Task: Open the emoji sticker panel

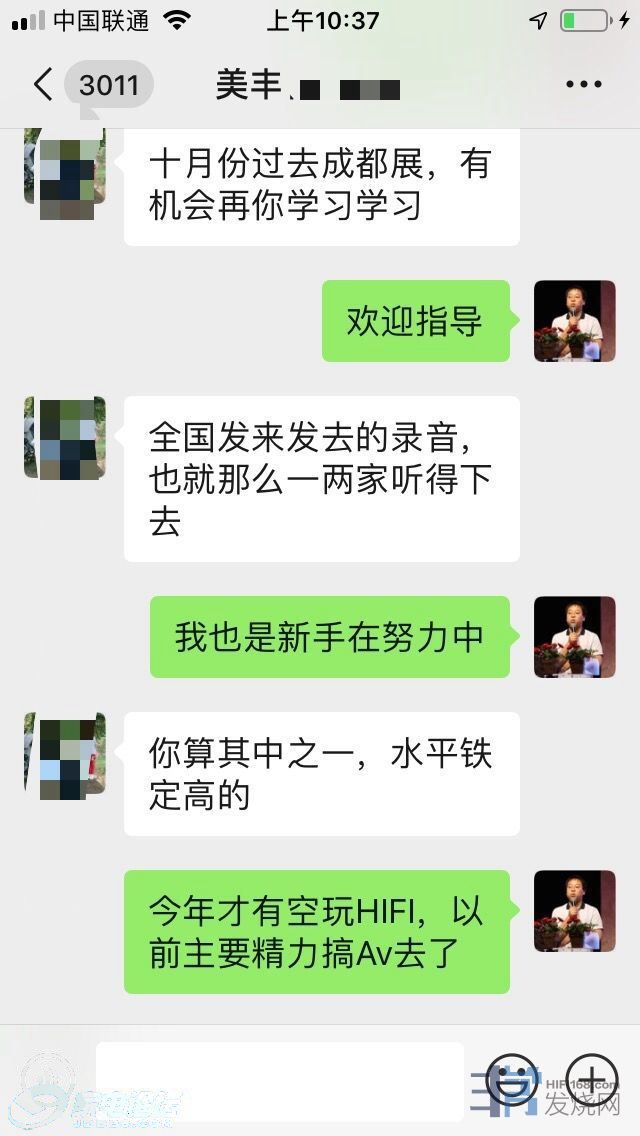Action: click(512, 1080)
